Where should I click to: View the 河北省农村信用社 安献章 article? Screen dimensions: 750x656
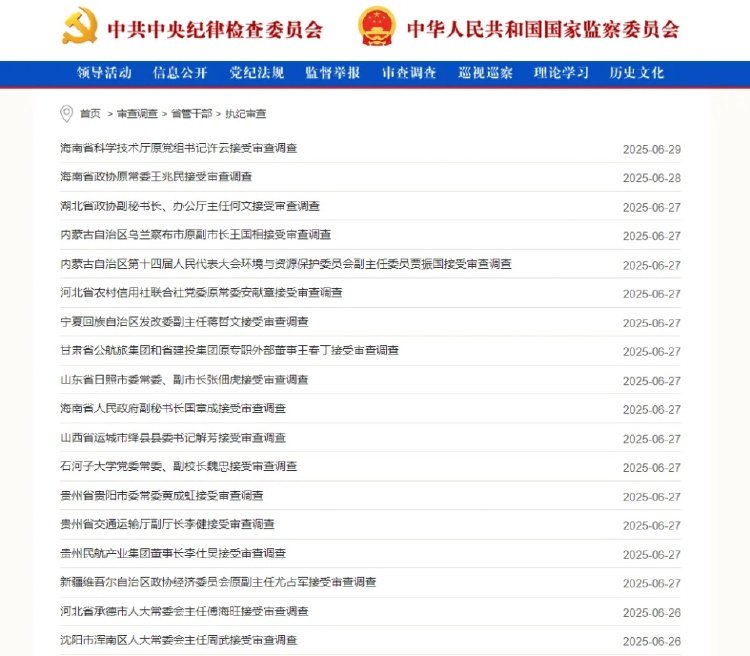coord(201,293)
